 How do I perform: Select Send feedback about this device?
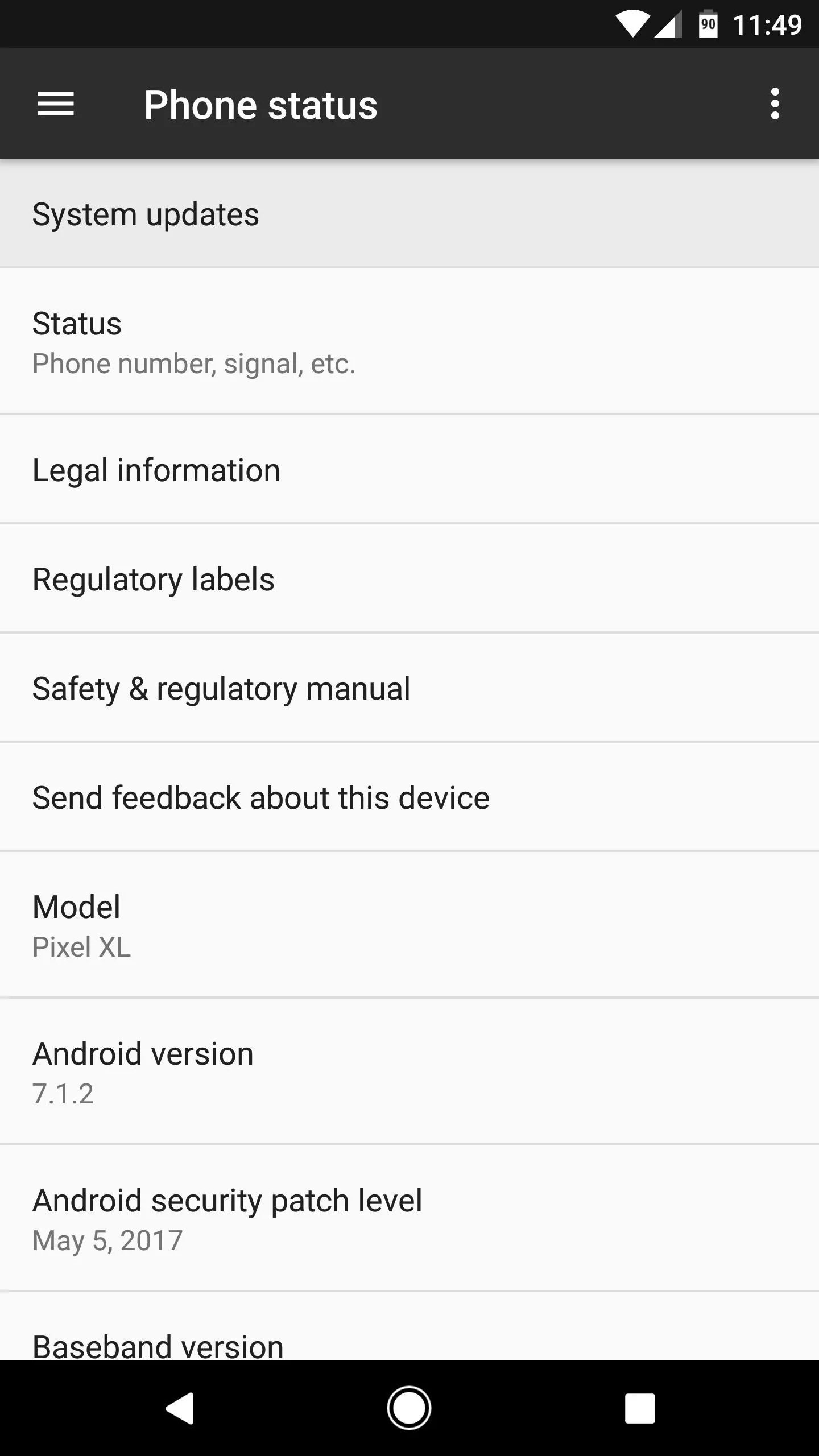[x=409, y=797]
